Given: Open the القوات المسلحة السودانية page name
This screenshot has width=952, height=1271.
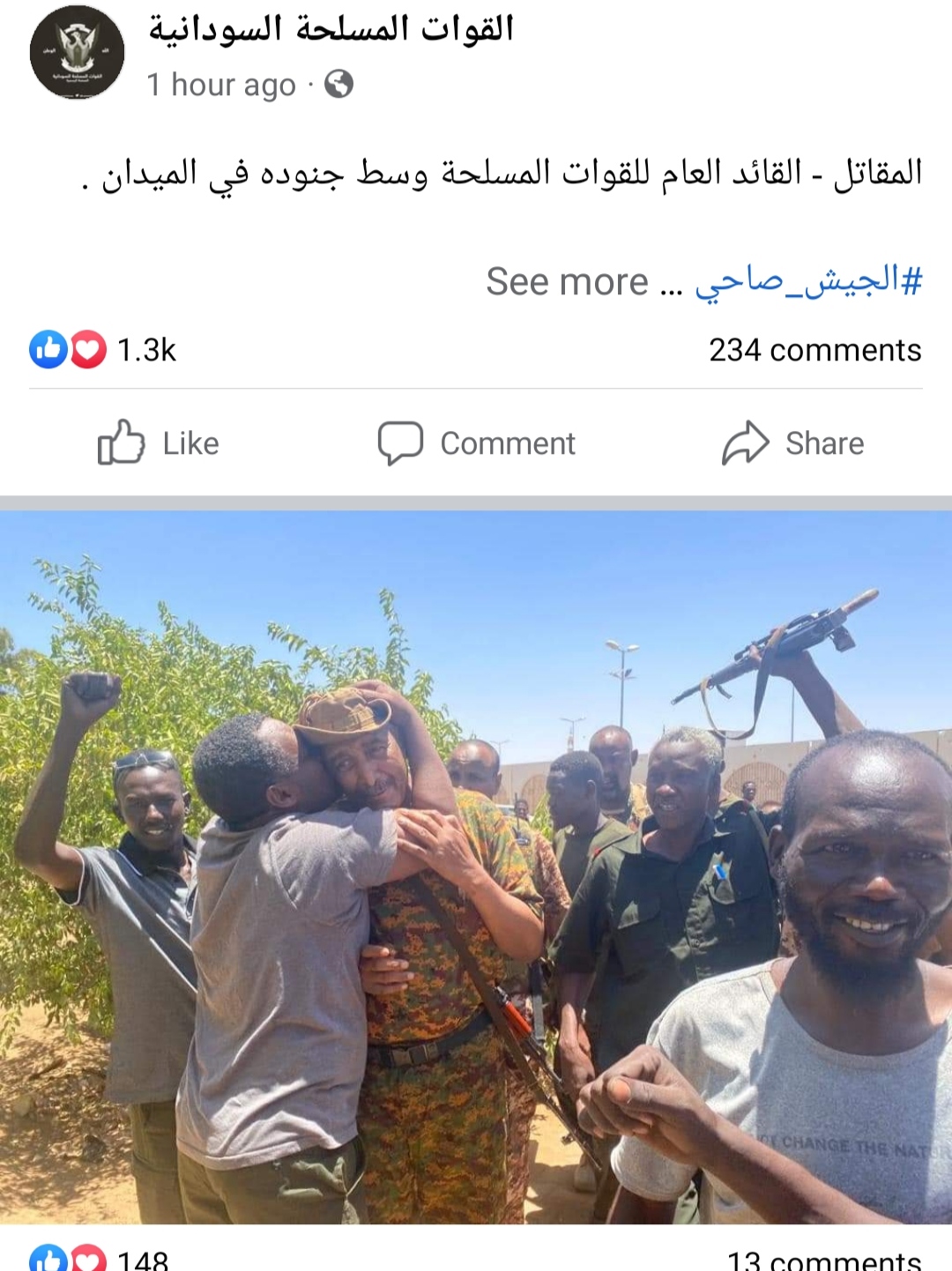Looking at the screenshot, I should tap(331, 28).
